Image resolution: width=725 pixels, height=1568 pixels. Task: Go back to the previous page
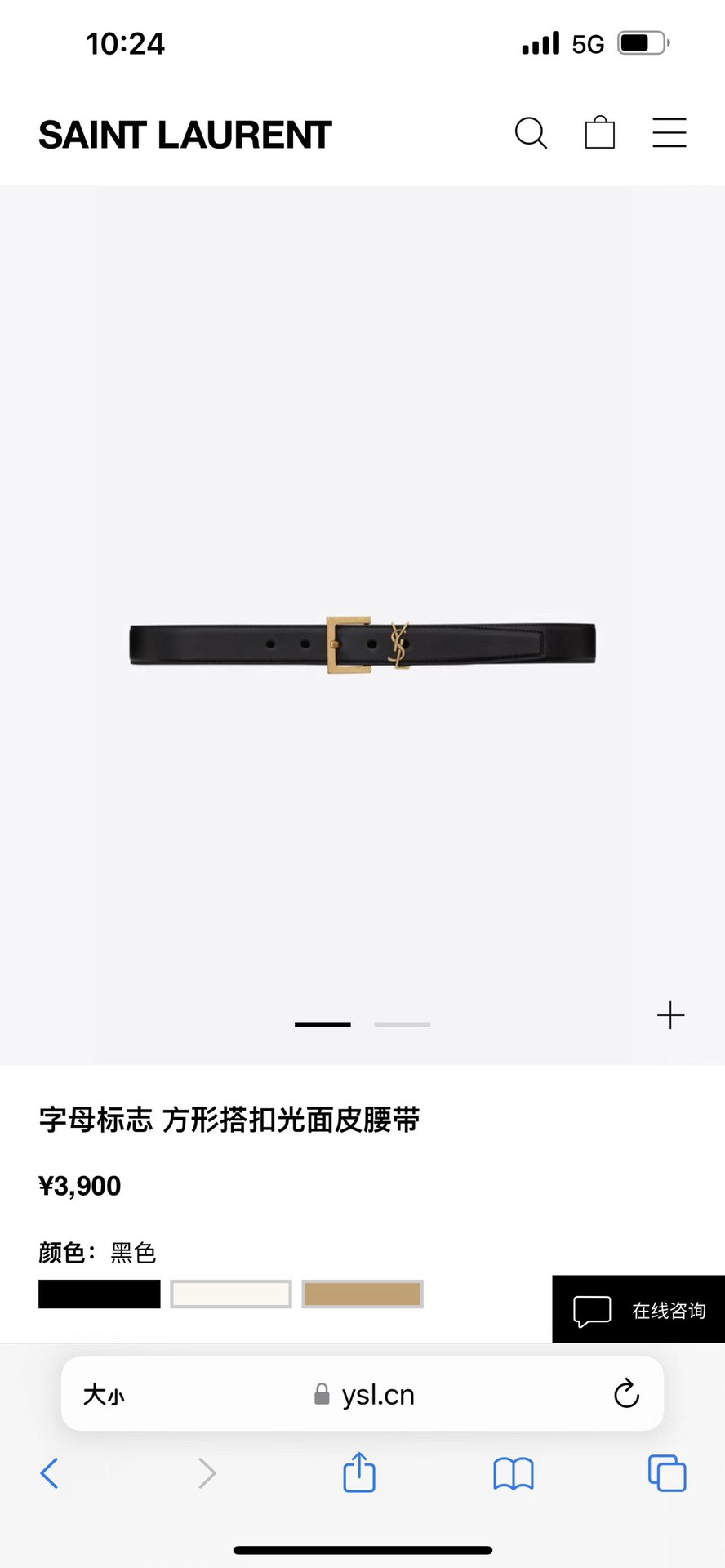point(50,1473)
